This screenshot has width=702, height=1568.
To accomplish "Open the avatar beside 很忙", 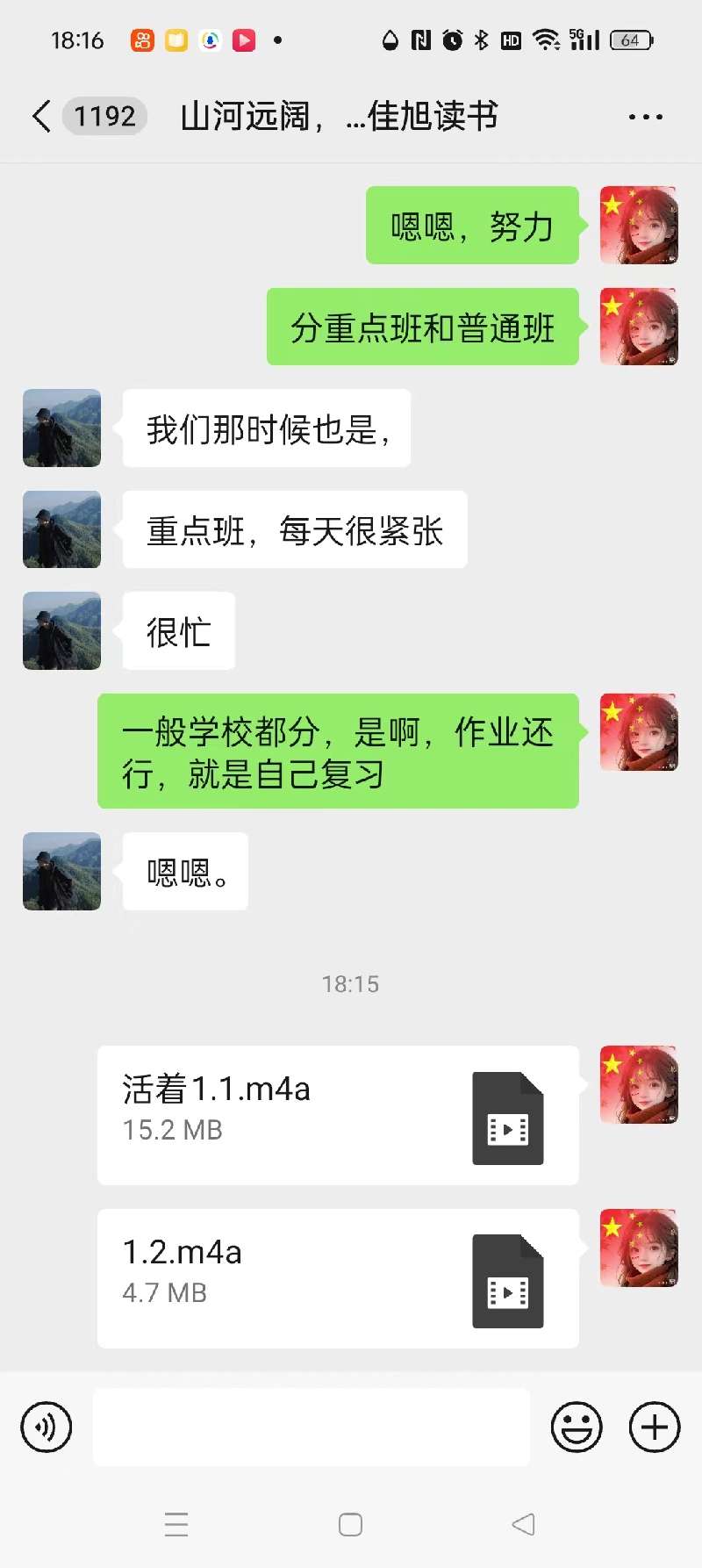I will click(x=61, y=630).
